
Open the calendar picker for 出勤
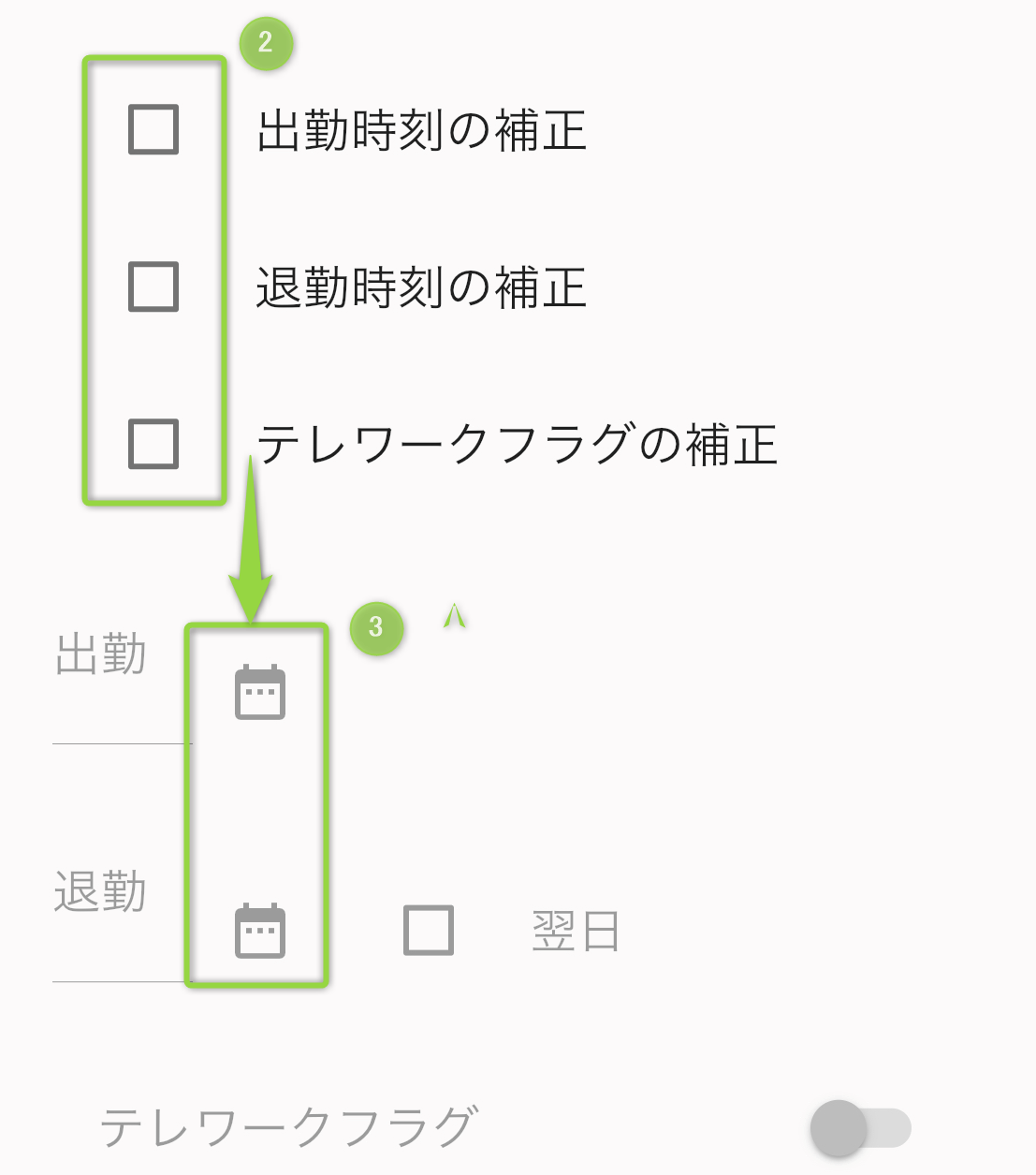pos(259,693)
